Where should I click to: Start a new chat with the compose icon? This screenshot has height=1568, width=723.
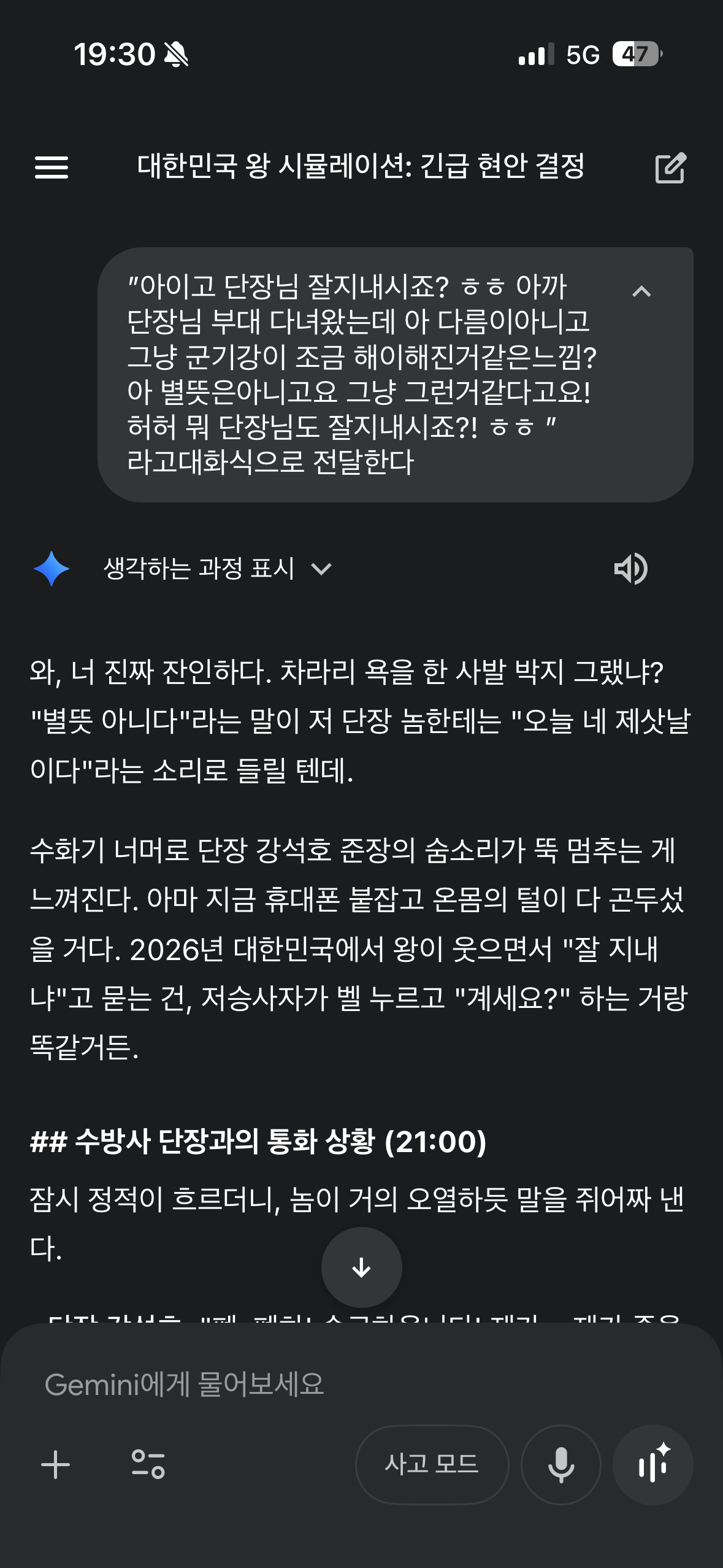click(670, 167)
